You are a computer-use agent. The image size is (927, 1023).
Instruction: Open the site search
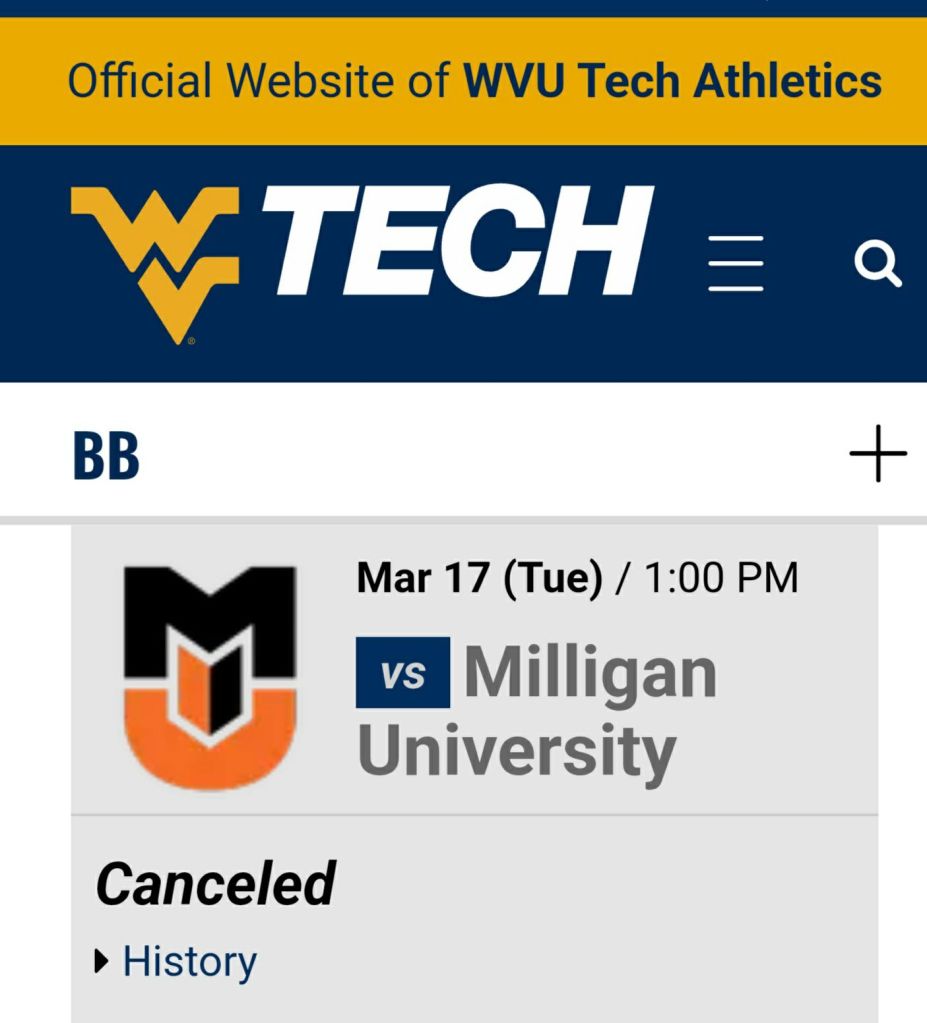point(877,265)
